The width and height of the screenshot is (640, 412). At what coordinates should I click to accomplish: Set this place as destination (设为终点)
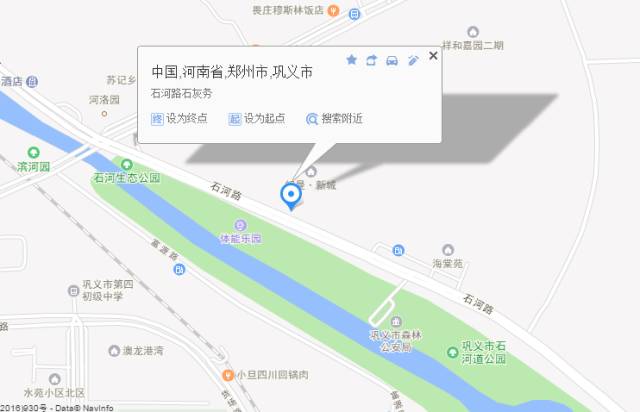(x=180, y=118)
